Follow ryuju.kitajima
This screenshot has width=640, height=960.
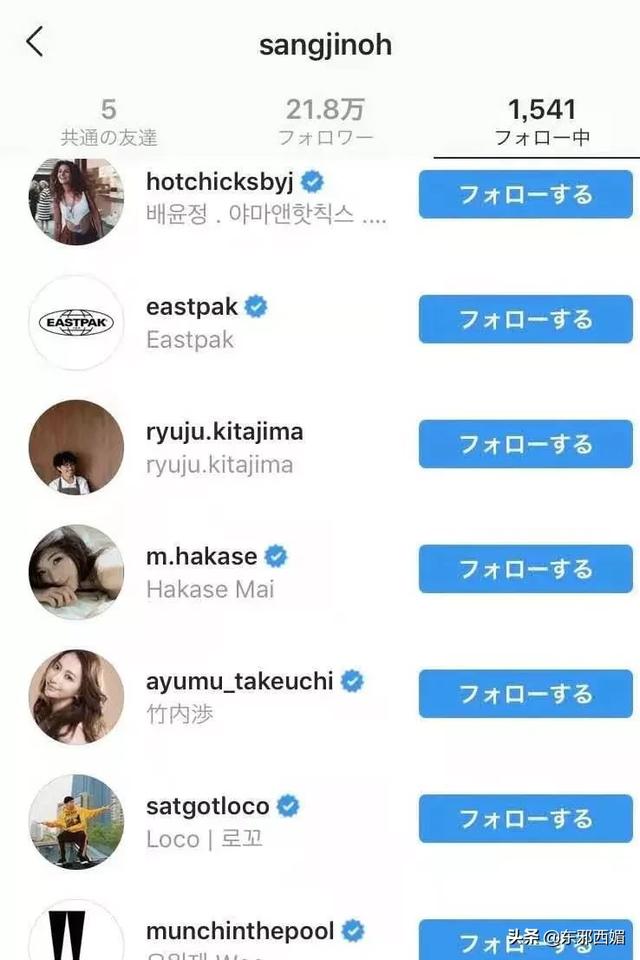525,444
